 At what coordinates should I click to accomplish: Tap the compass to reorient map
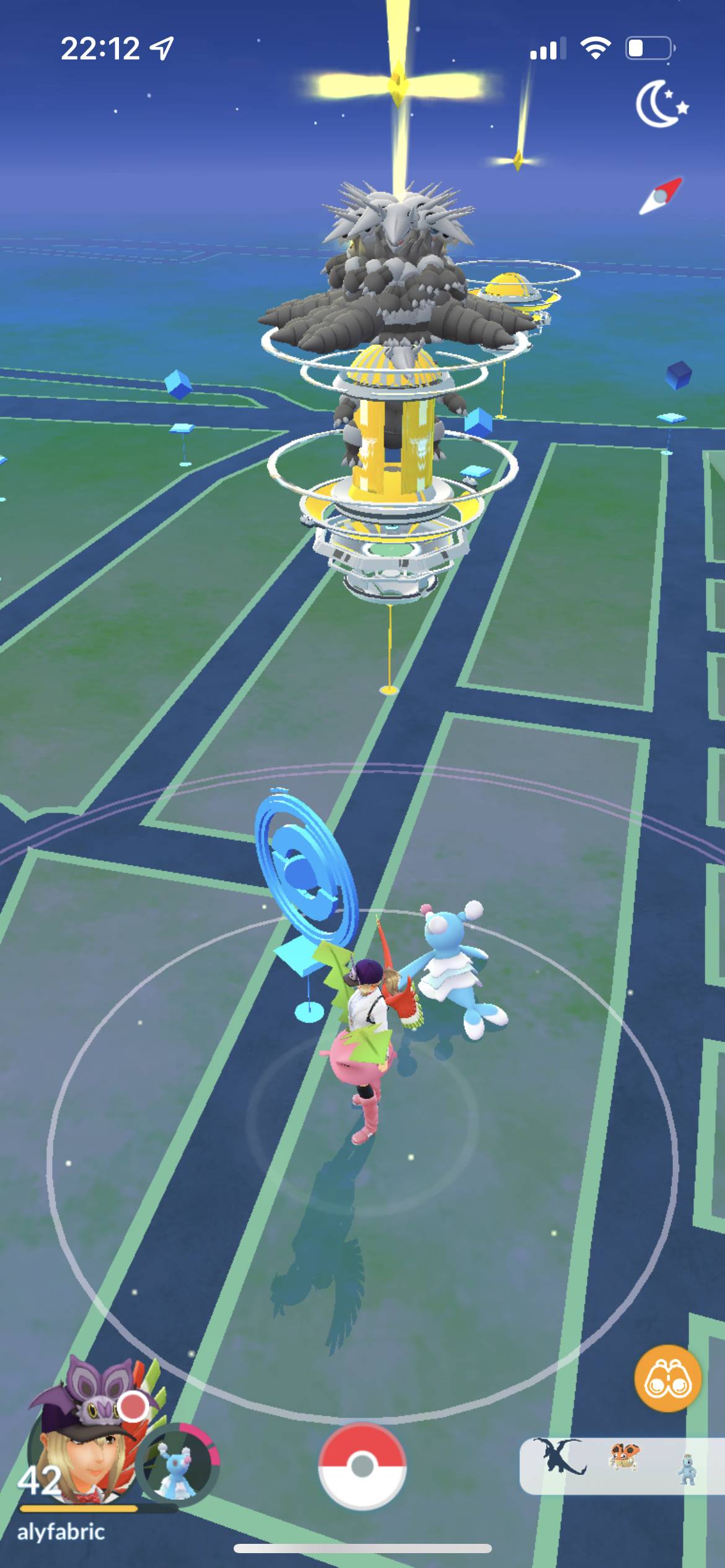[661, 196]
